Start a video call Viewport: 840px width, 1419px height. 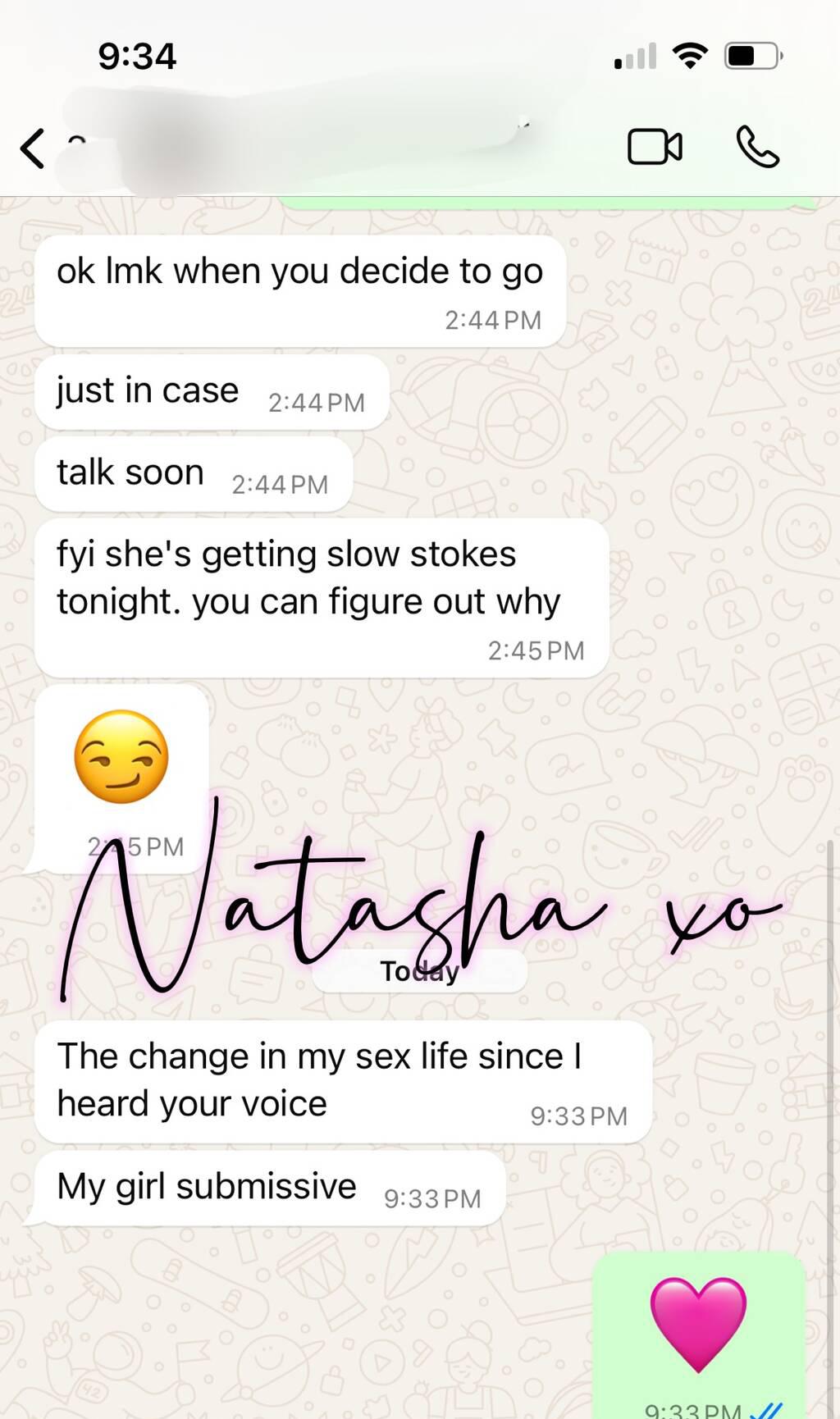654,148
